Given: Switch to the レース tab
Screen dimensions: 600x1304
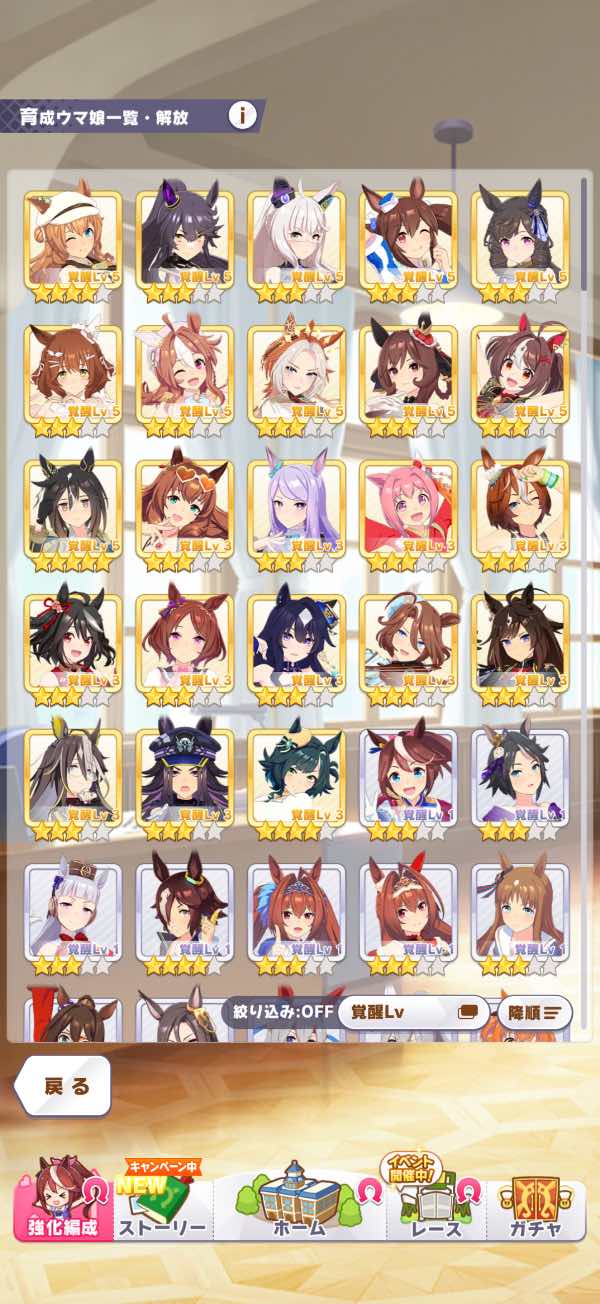Looking at the screenshot, I should [437, 1199].
